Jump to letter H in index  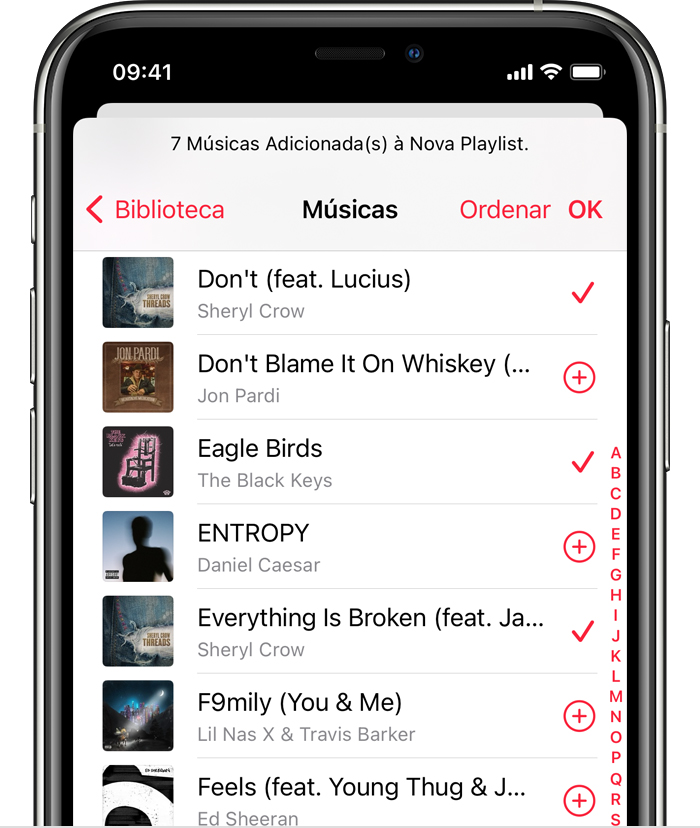coord(616,595)
